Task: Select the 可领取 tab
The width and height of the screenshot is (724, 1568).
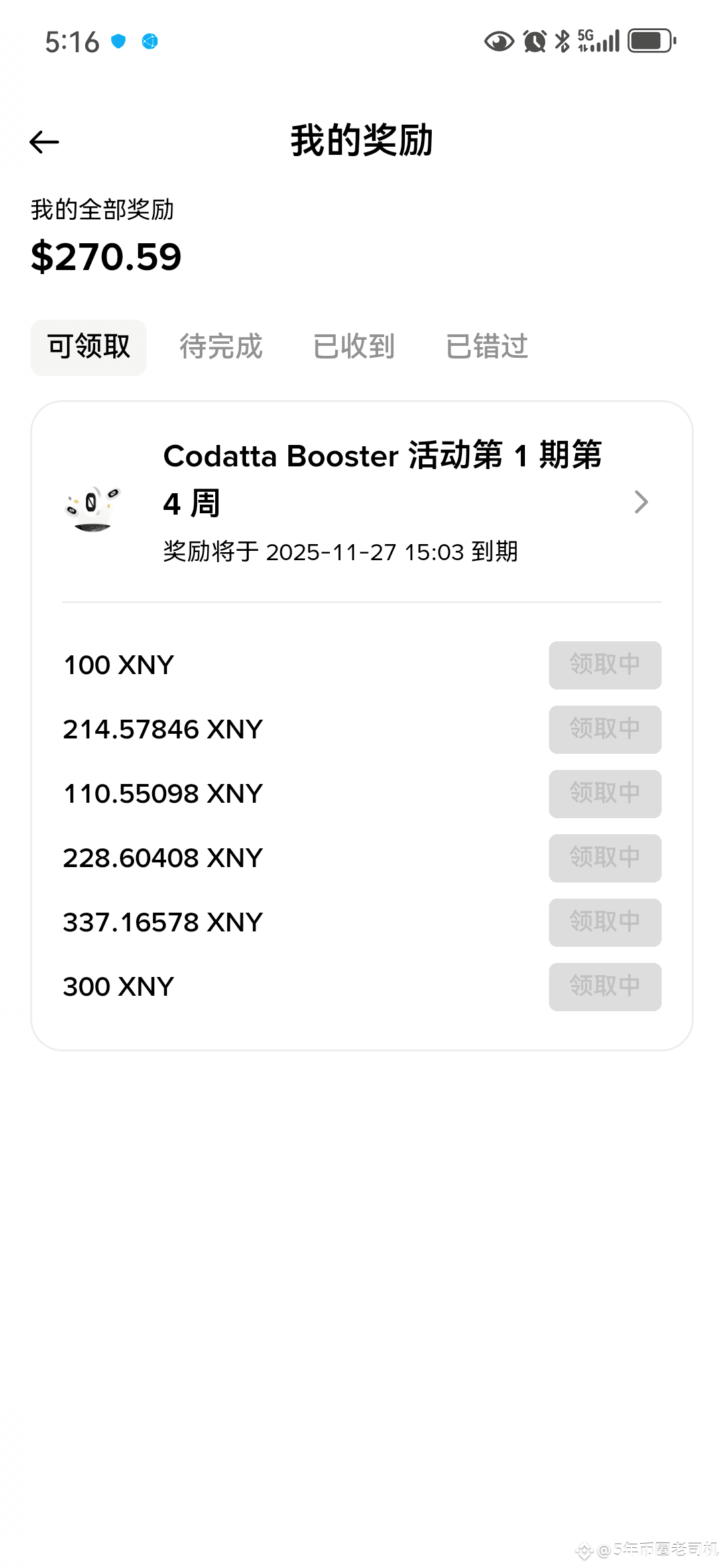Action: 88,347
